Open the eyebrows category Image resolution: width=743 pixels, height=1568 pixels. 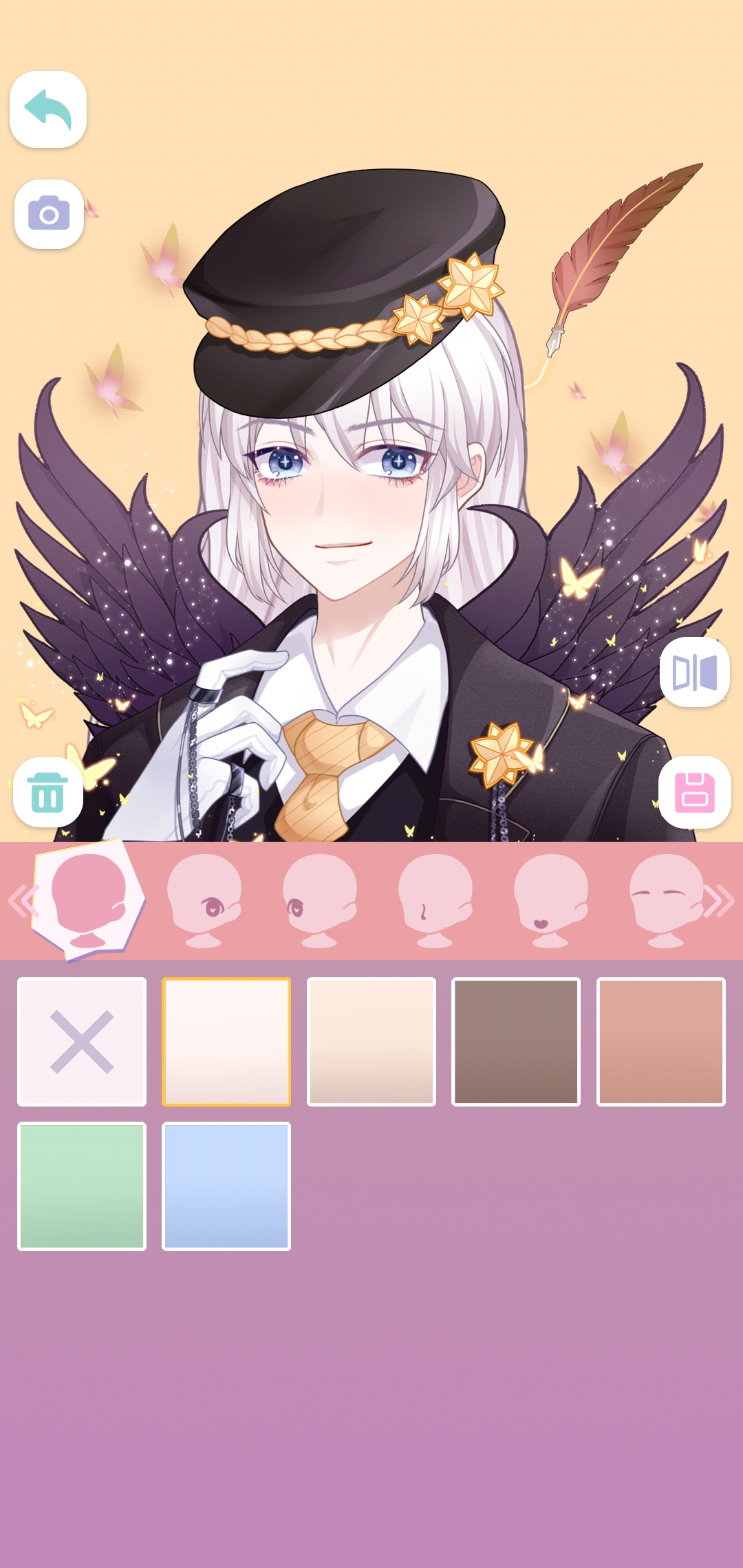tap(666, 900)
